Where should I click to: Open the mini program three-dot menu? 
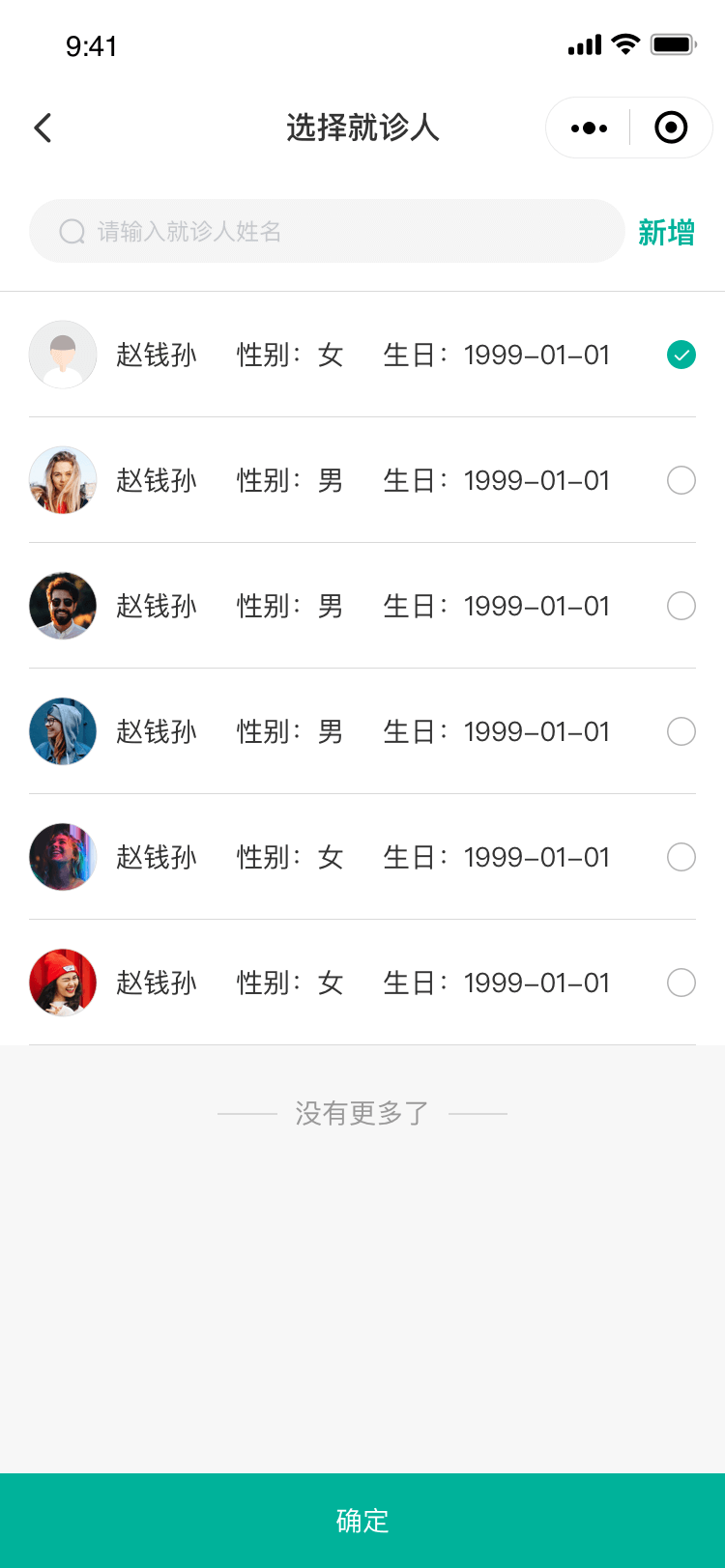tap(589, 128)
